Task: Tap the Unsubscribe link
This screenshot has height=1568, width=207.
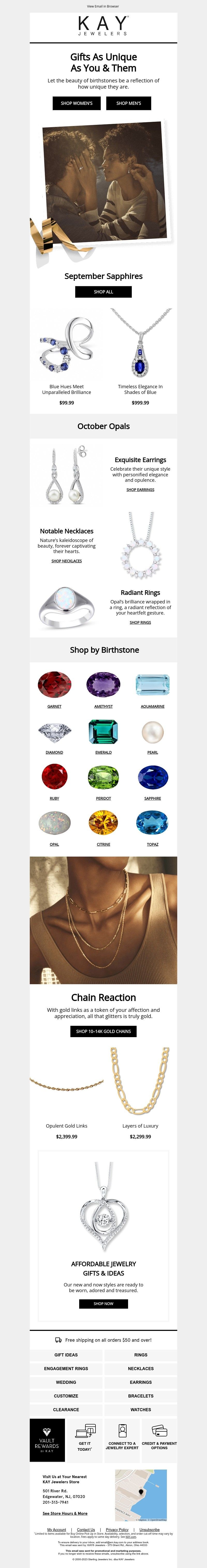Action: [x=149, y=1530]
